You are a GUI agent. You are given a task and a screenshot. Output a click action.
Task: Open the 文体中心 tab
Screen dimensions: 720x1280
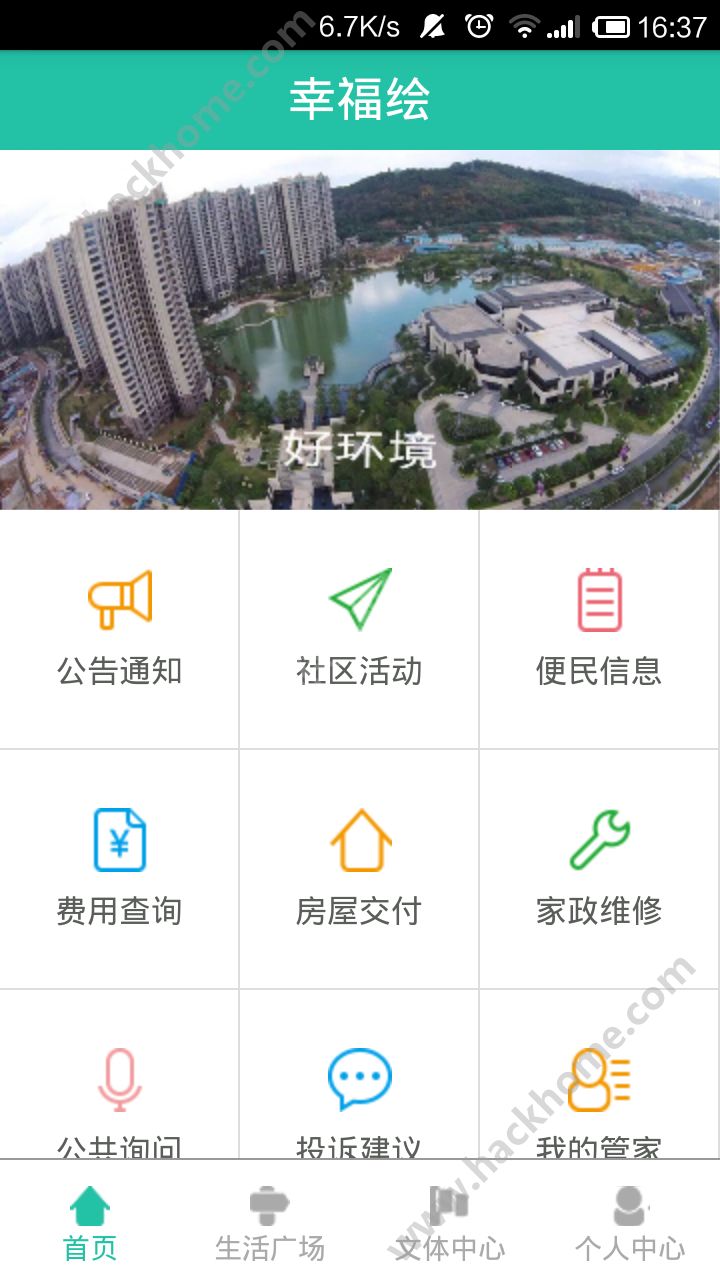[x=450, y=1222]
